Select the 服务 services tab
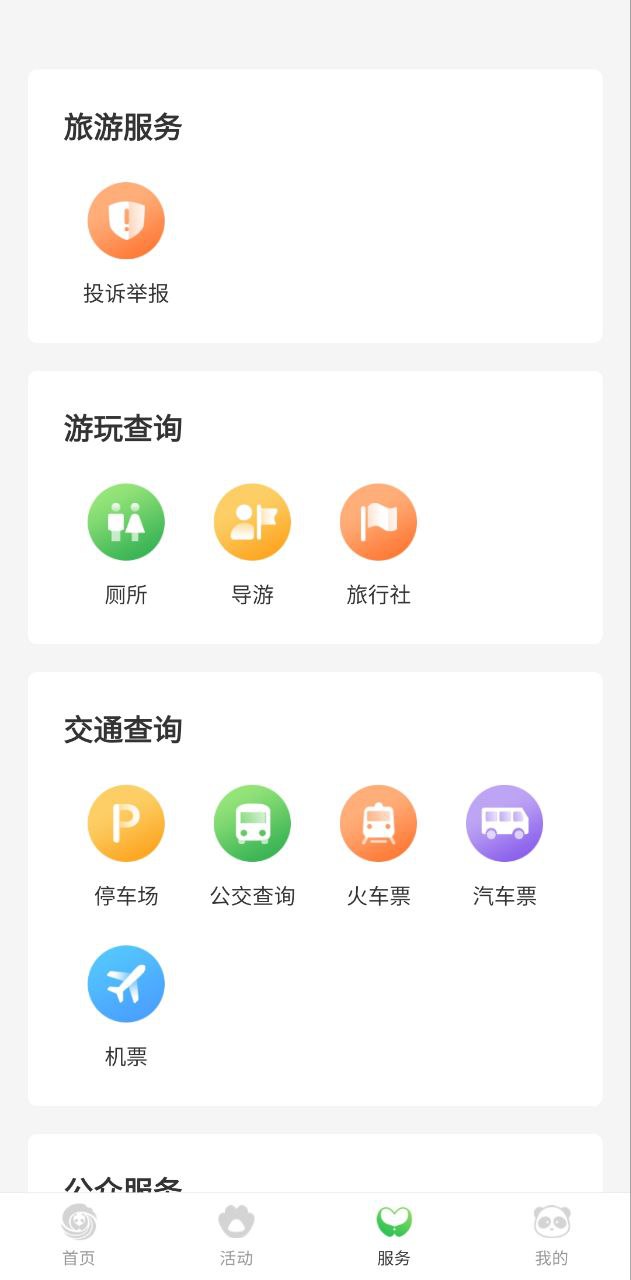This screenshot has width=631, height=1280. [x=394, y=1236]
